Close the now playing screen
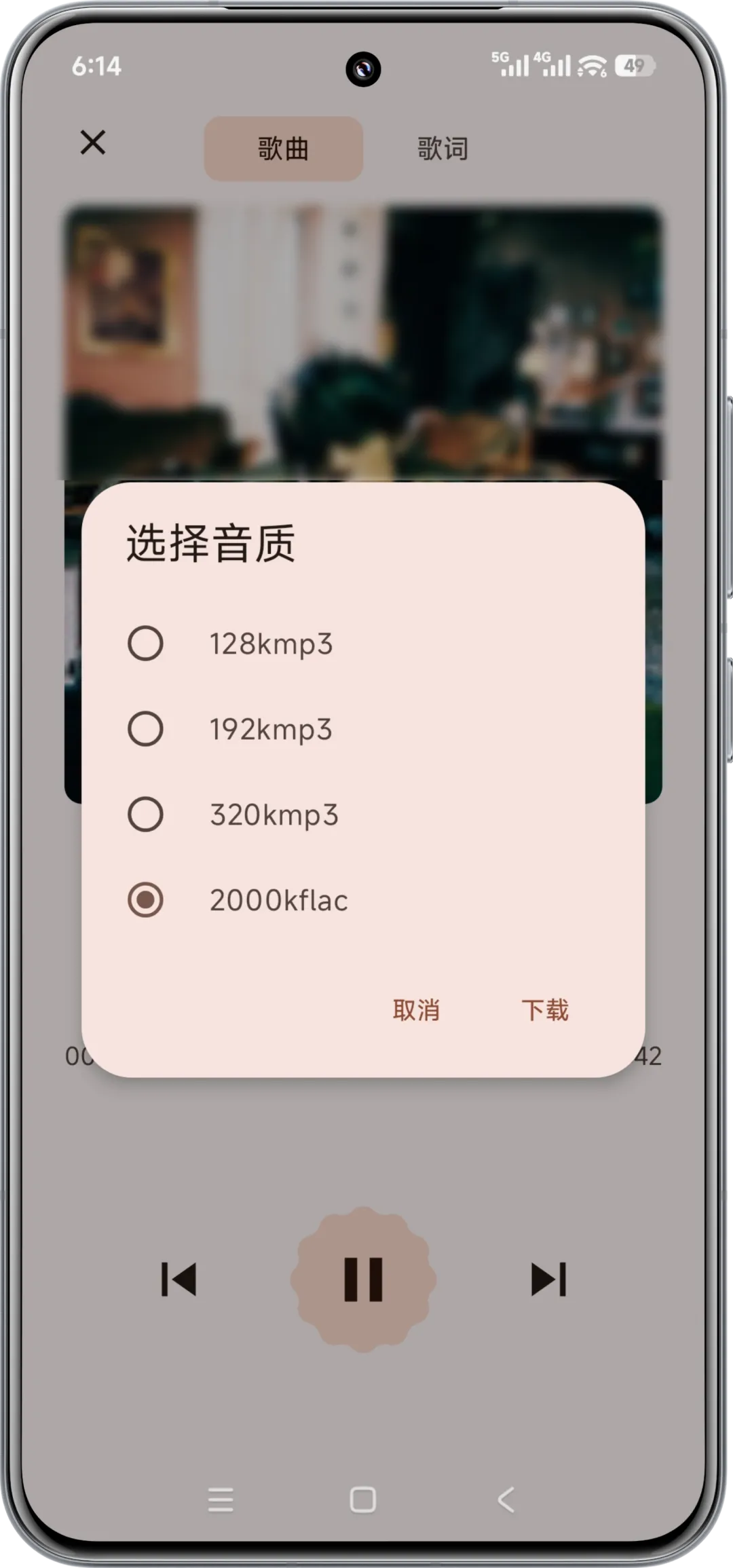Screen dimensions: 733x1568 point(93,143)
